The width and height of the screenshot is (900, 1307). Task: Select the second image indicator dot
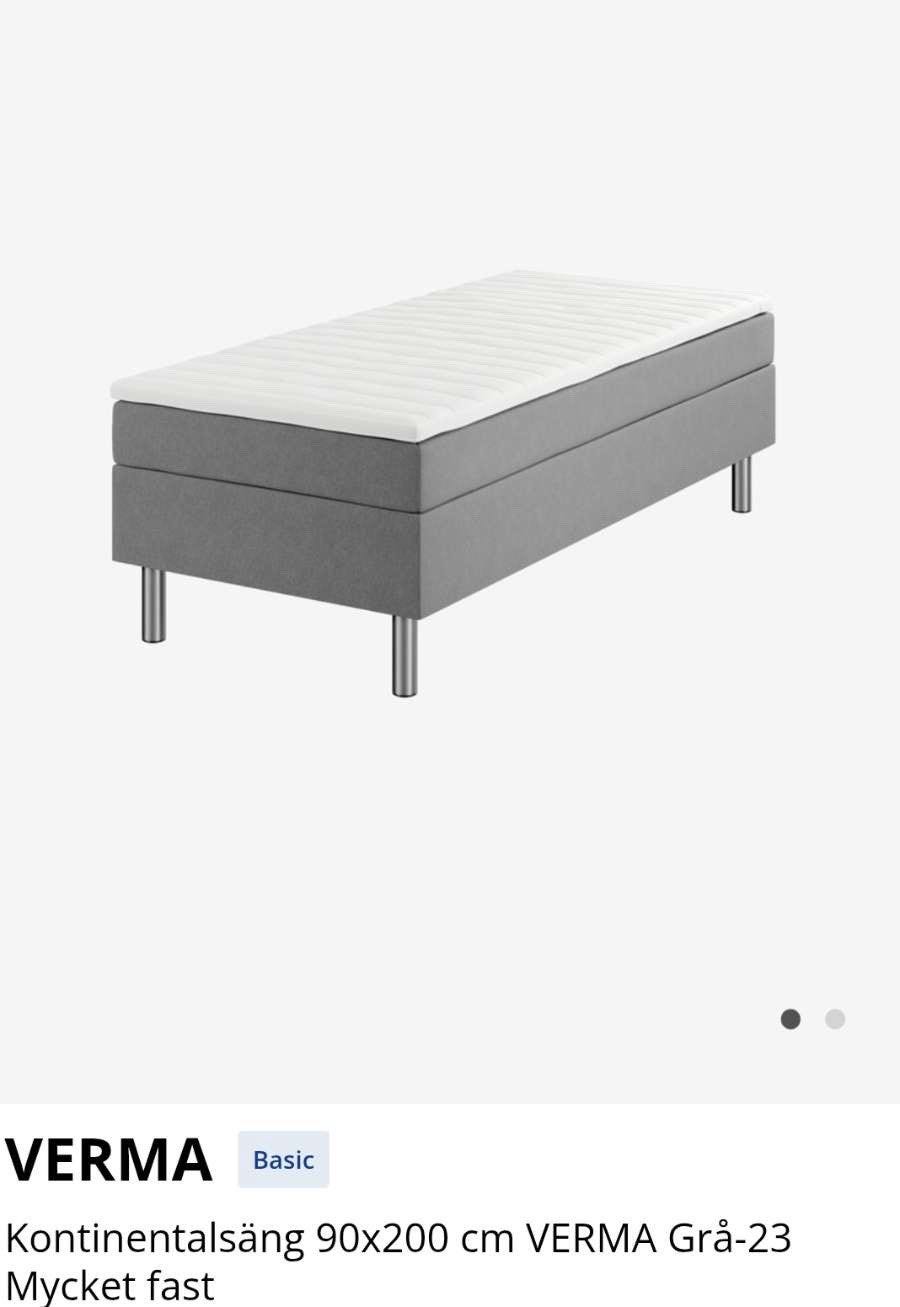[835, 1019]
